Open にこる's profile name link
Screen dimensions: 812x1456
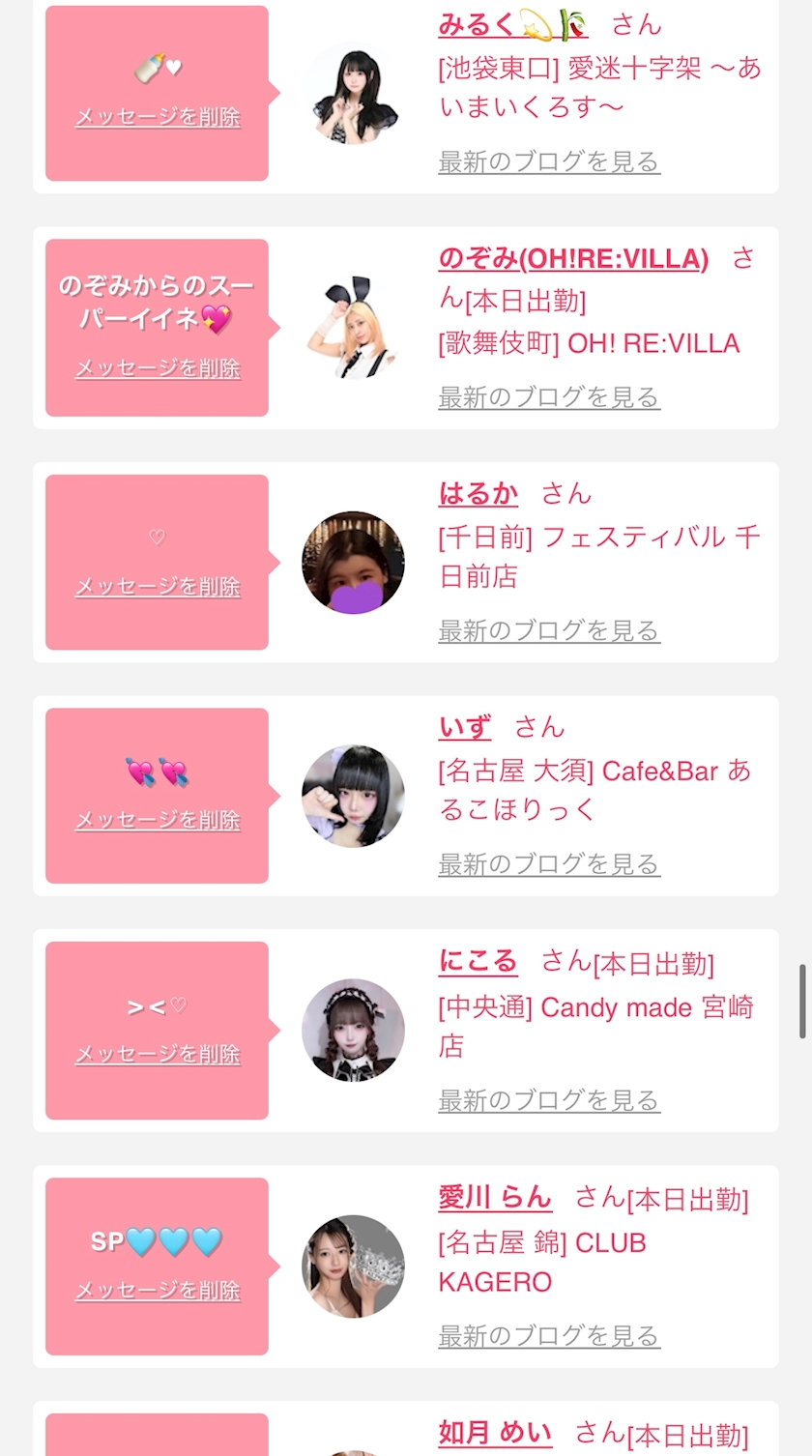[x=478, y=961]
